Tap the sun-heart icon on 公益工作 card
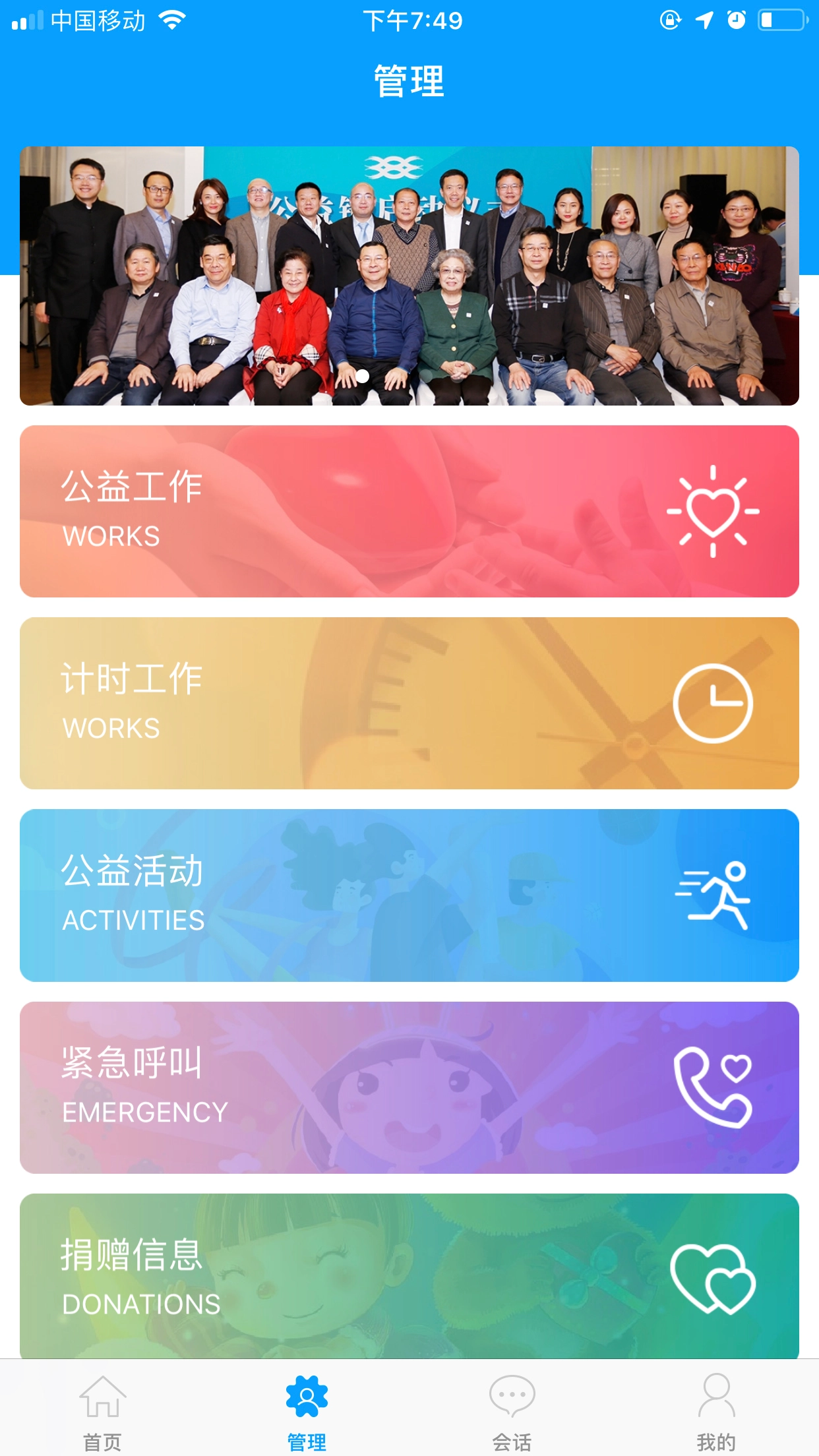819x1456 pixels. [x=712, y=511]
